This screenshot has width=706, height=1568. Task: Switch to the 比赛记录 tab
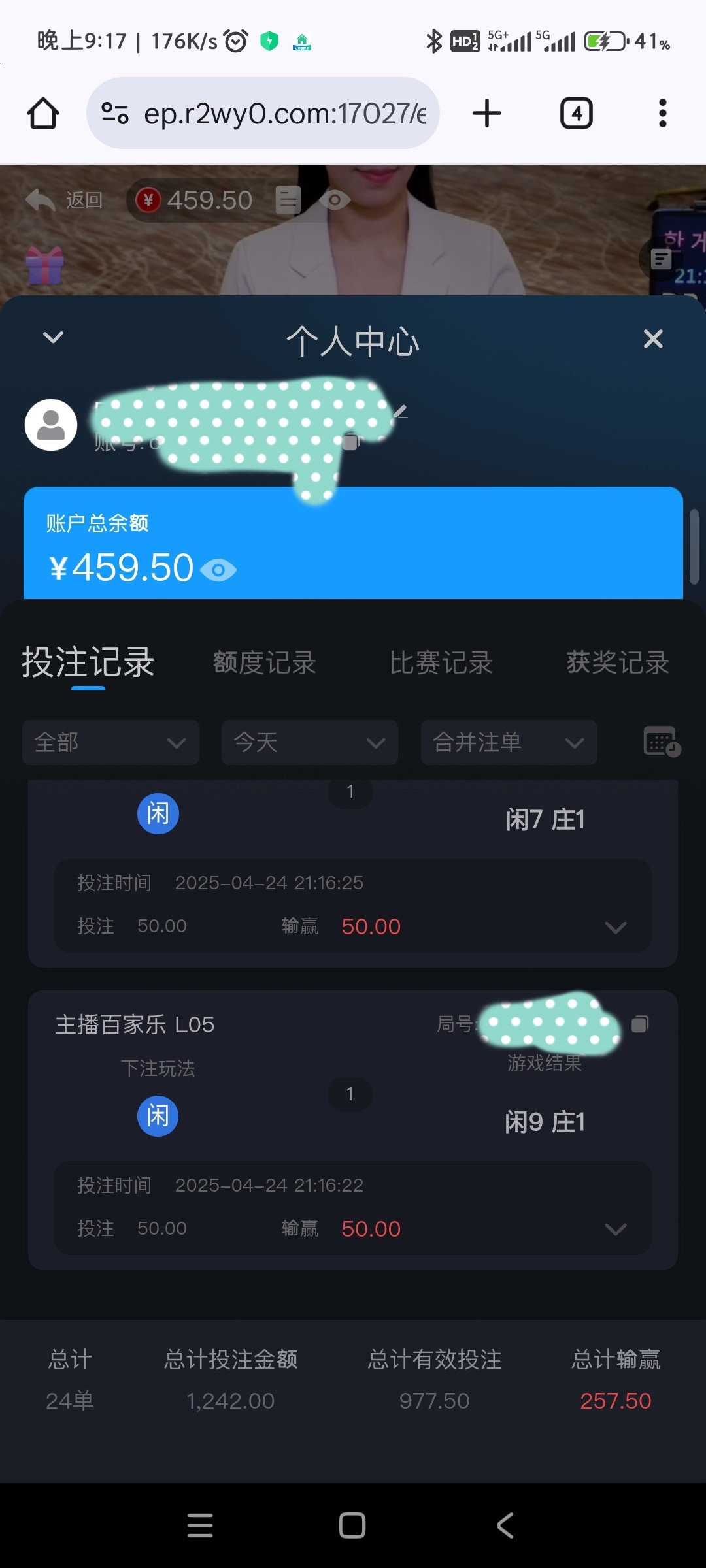(441, 662)
